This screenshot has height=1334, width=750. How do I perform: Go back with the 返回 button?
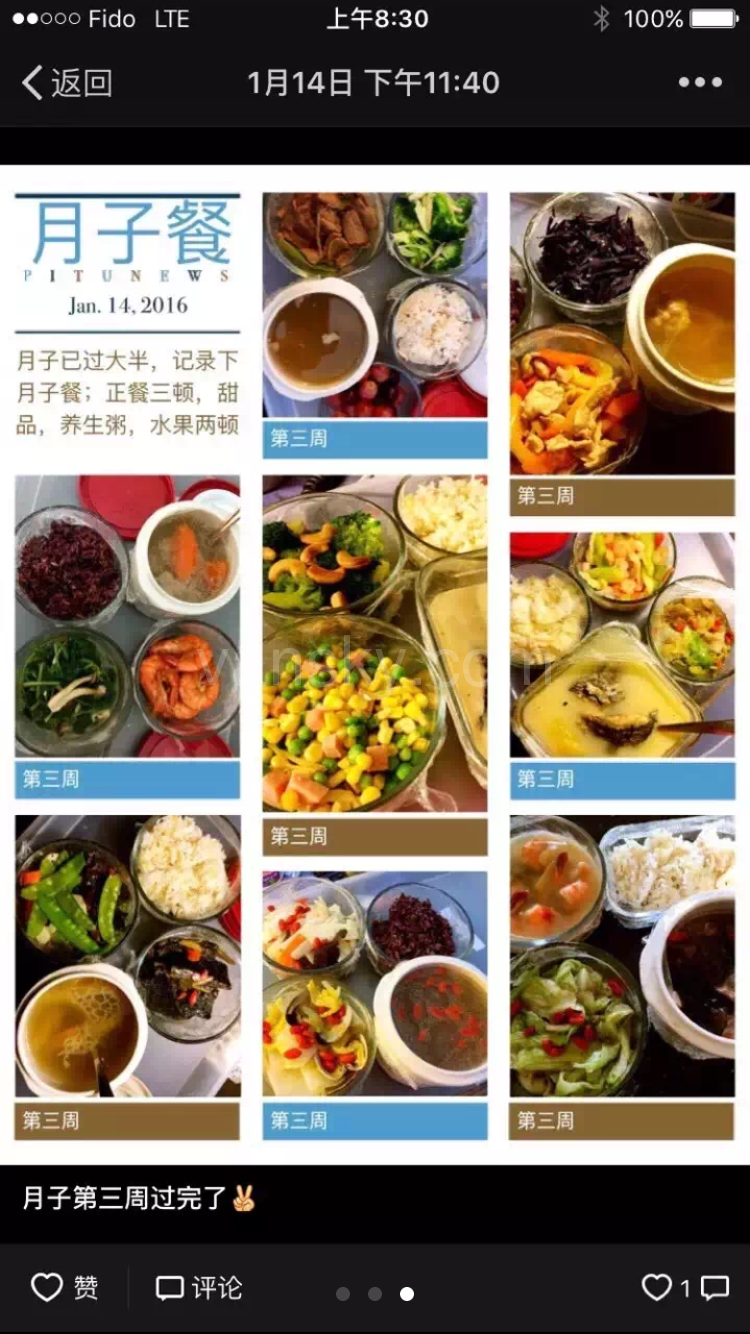coord(67,83)
